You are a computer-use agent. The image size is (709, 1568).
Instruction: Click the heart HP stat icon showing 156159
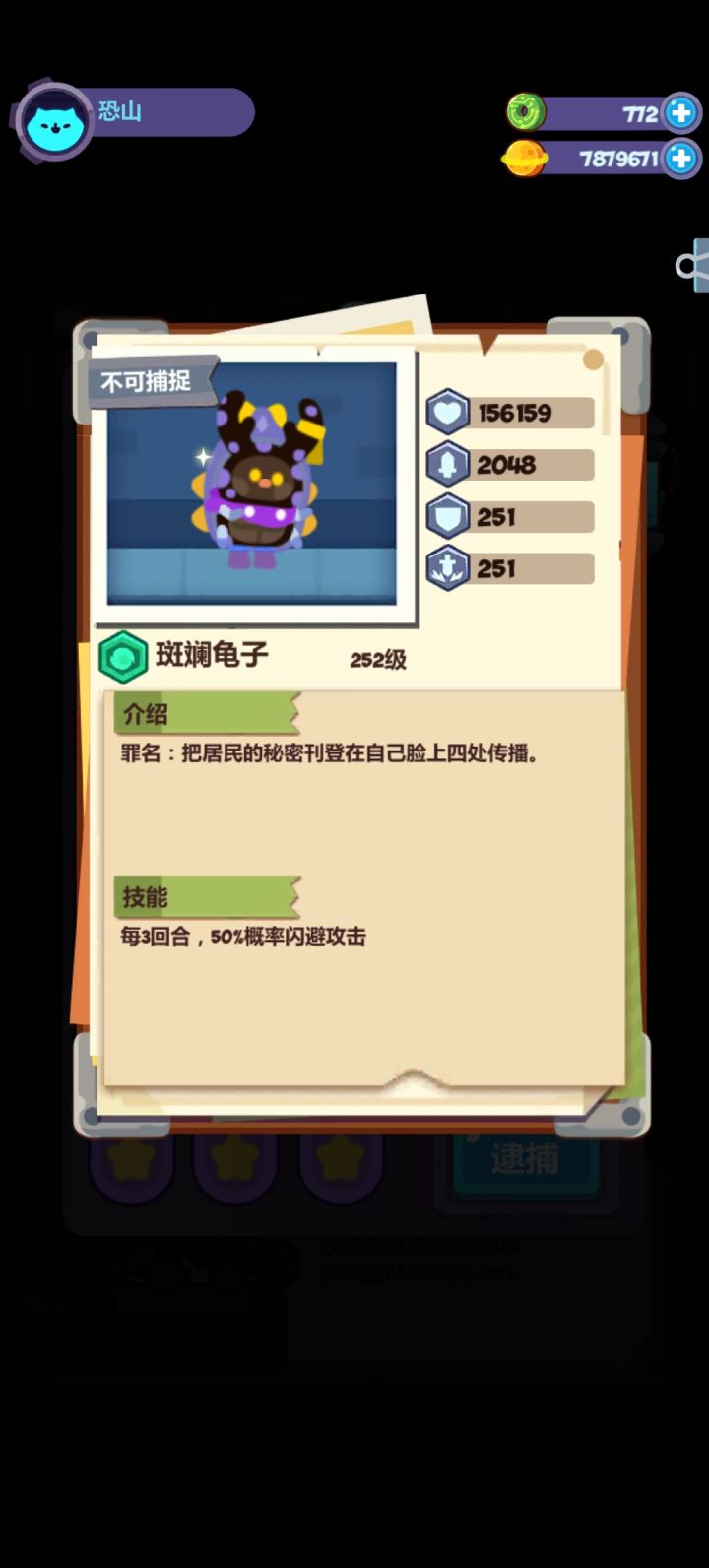pos(446,413)
